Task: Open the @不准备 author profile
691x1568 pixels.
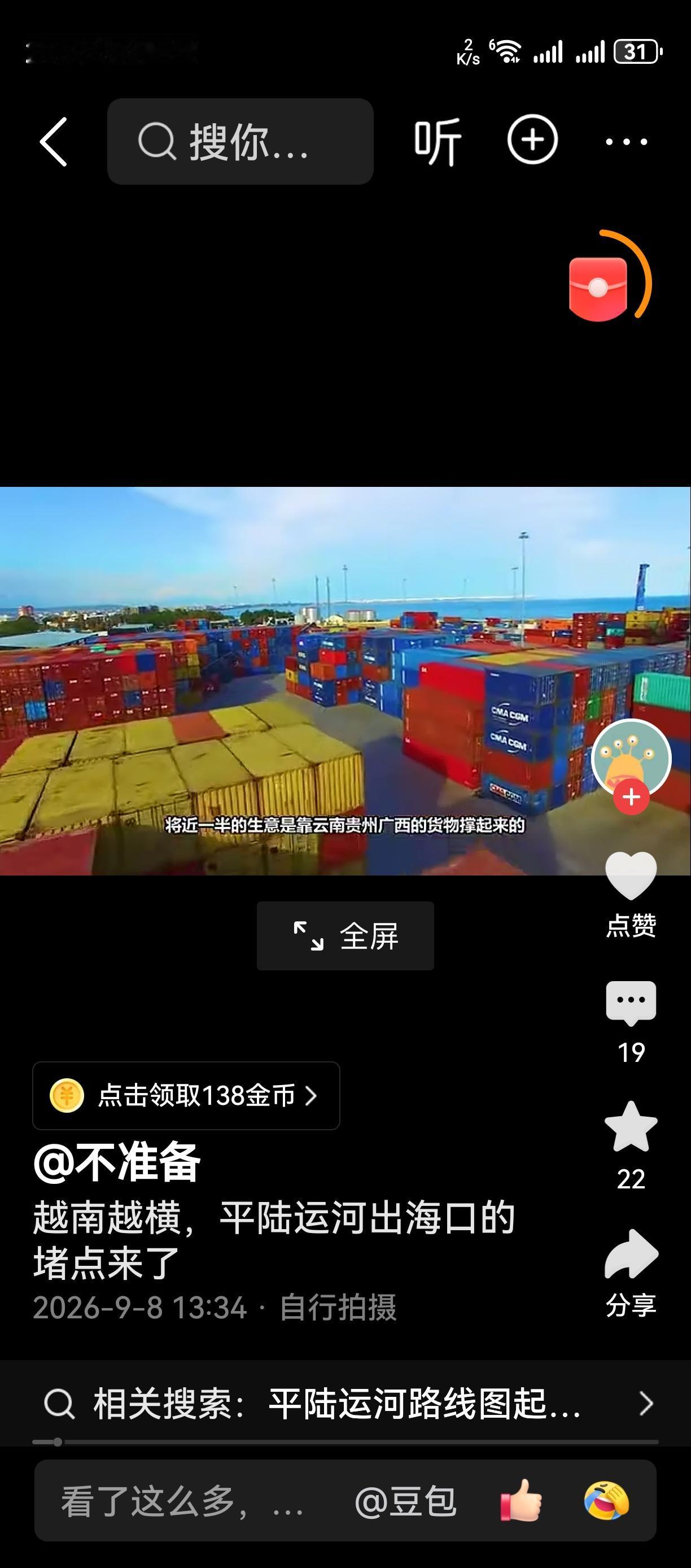Action: click(117, 1162)
